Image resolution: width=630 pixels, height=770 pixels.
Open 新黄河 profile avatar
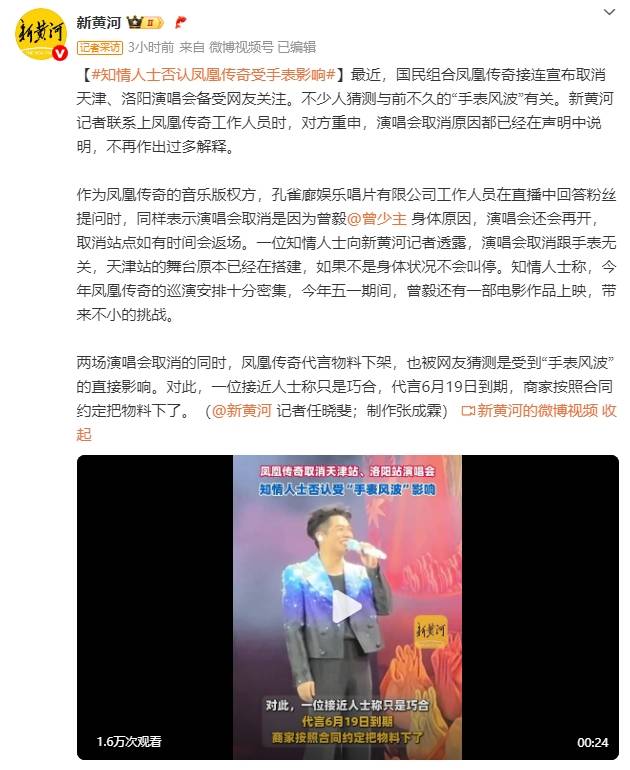tap(41, 34)
